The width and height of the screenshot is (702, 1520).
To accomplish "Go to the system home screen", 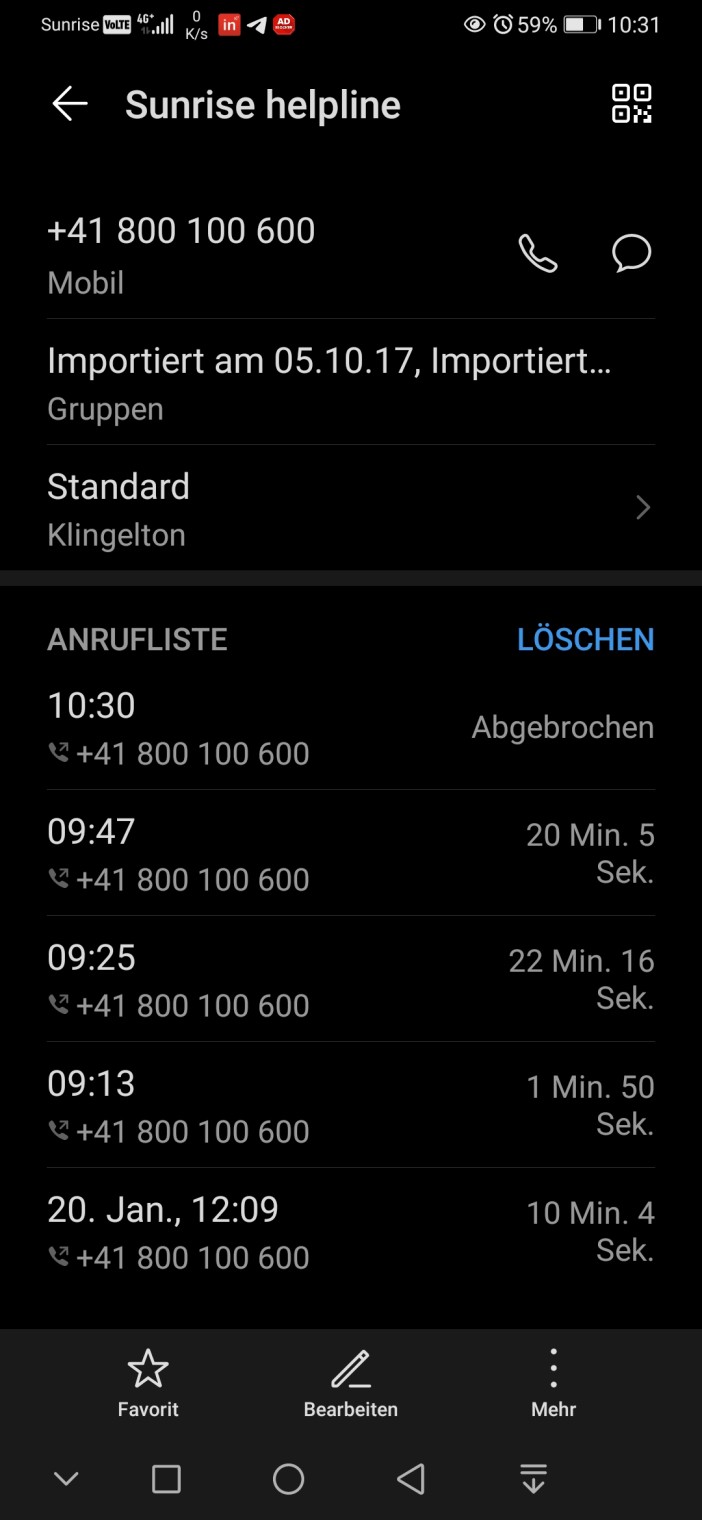I will (288, 1479).
